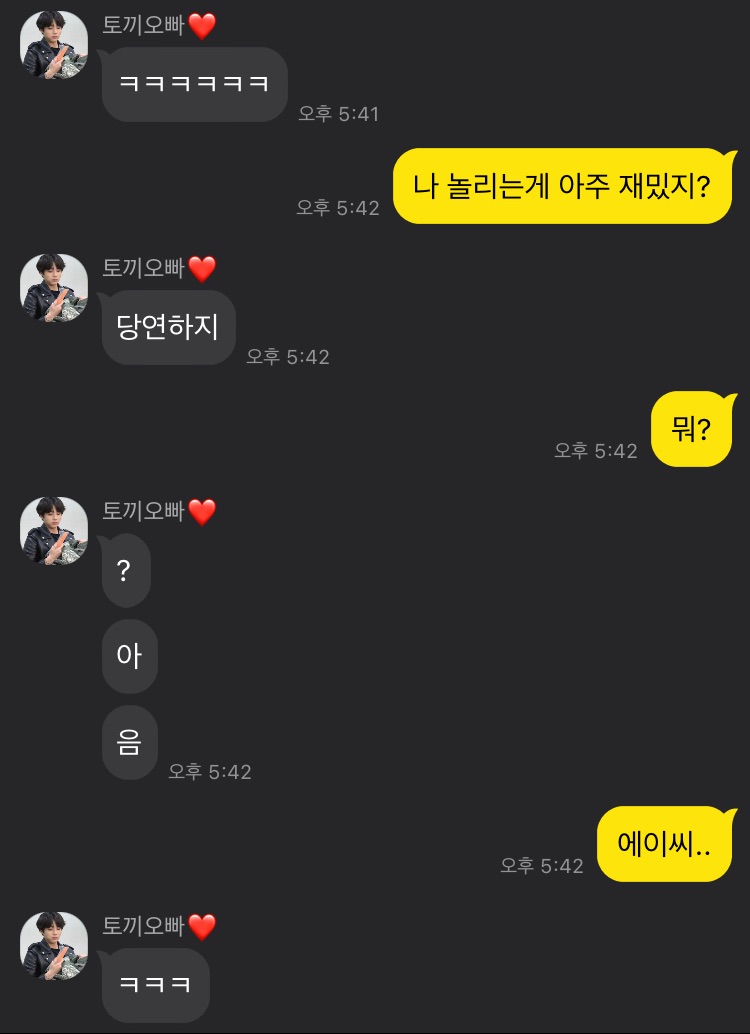
Task: View 토끼오빠 profile photo beside the ? message
Action: click(54, 531)
